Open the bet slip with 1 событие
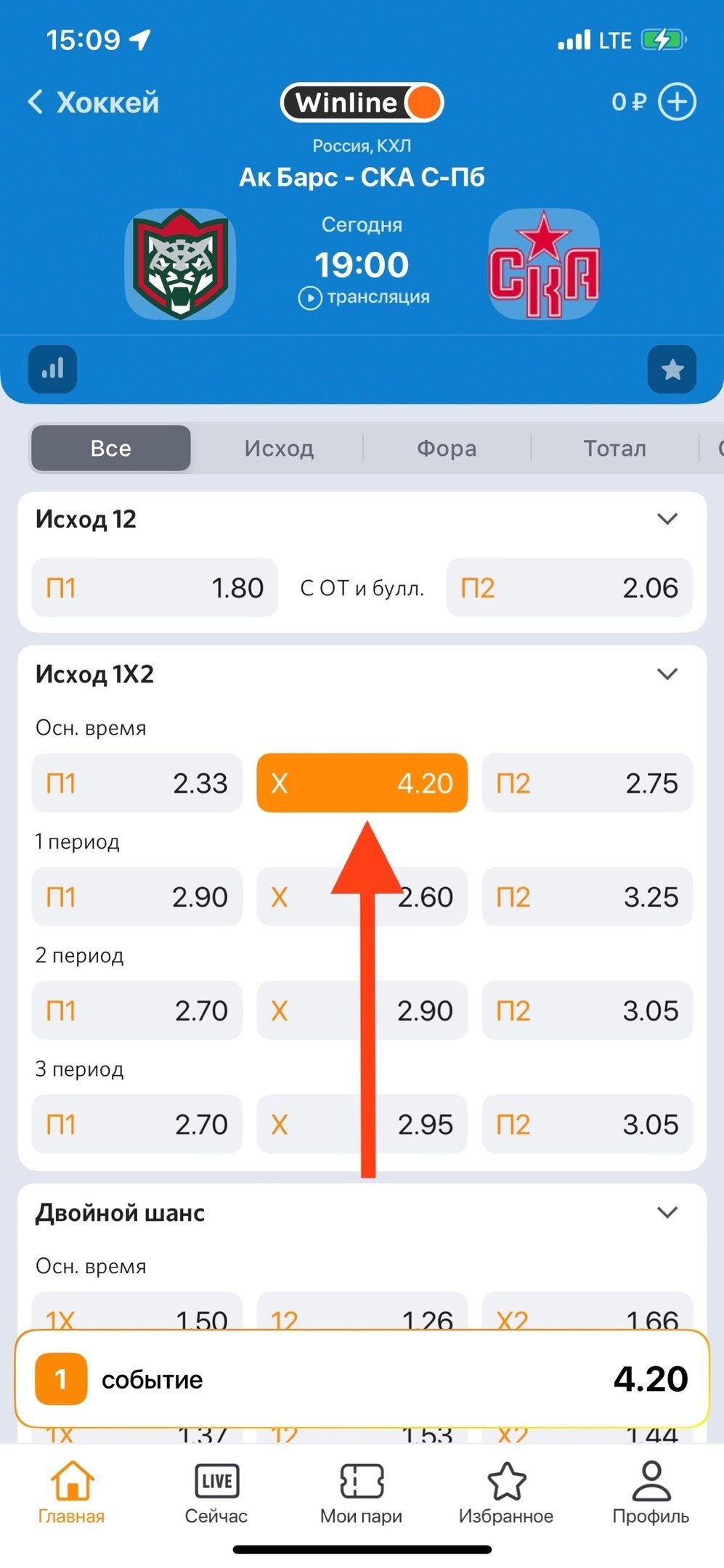This screenshot has height=1568, width=724. 362,1379
